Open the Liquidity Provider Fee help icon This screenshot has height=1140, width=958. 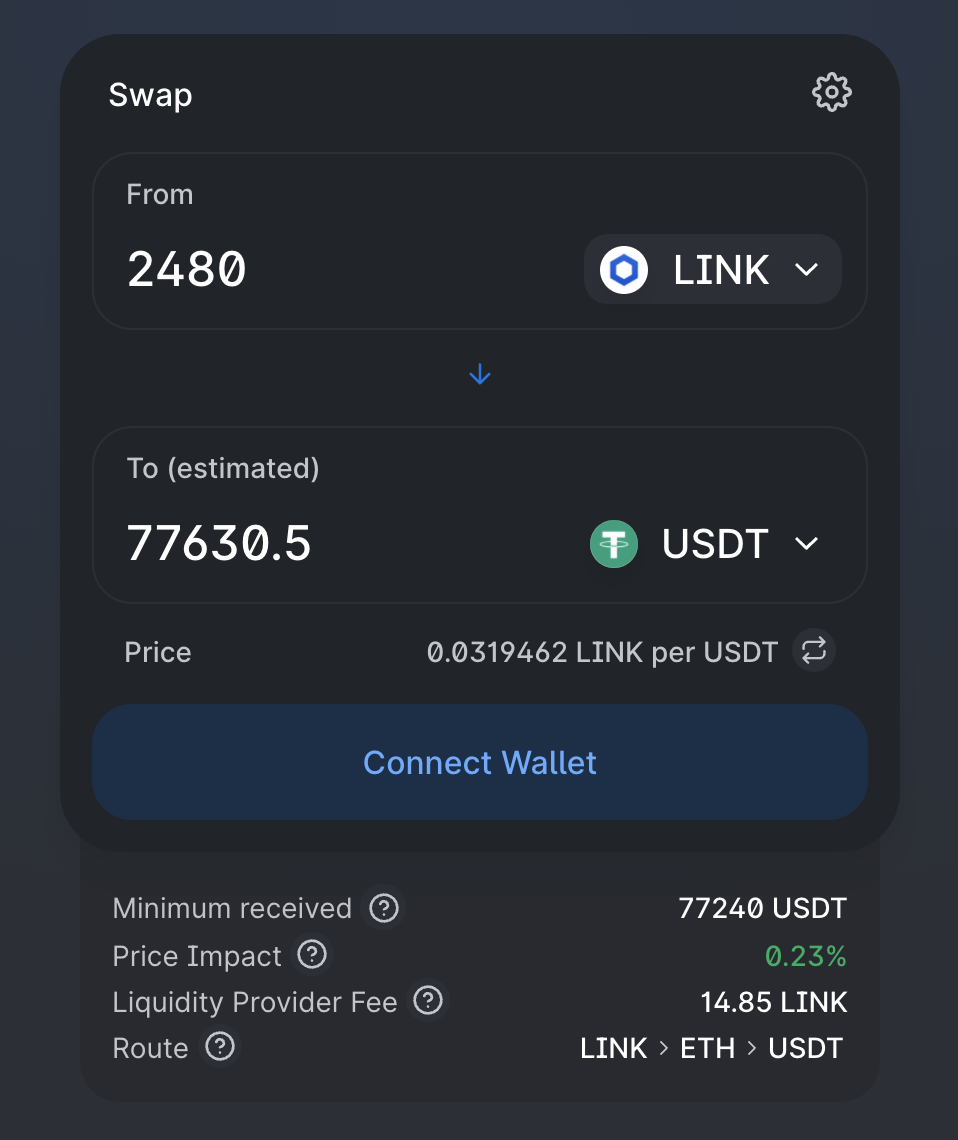428,1001
